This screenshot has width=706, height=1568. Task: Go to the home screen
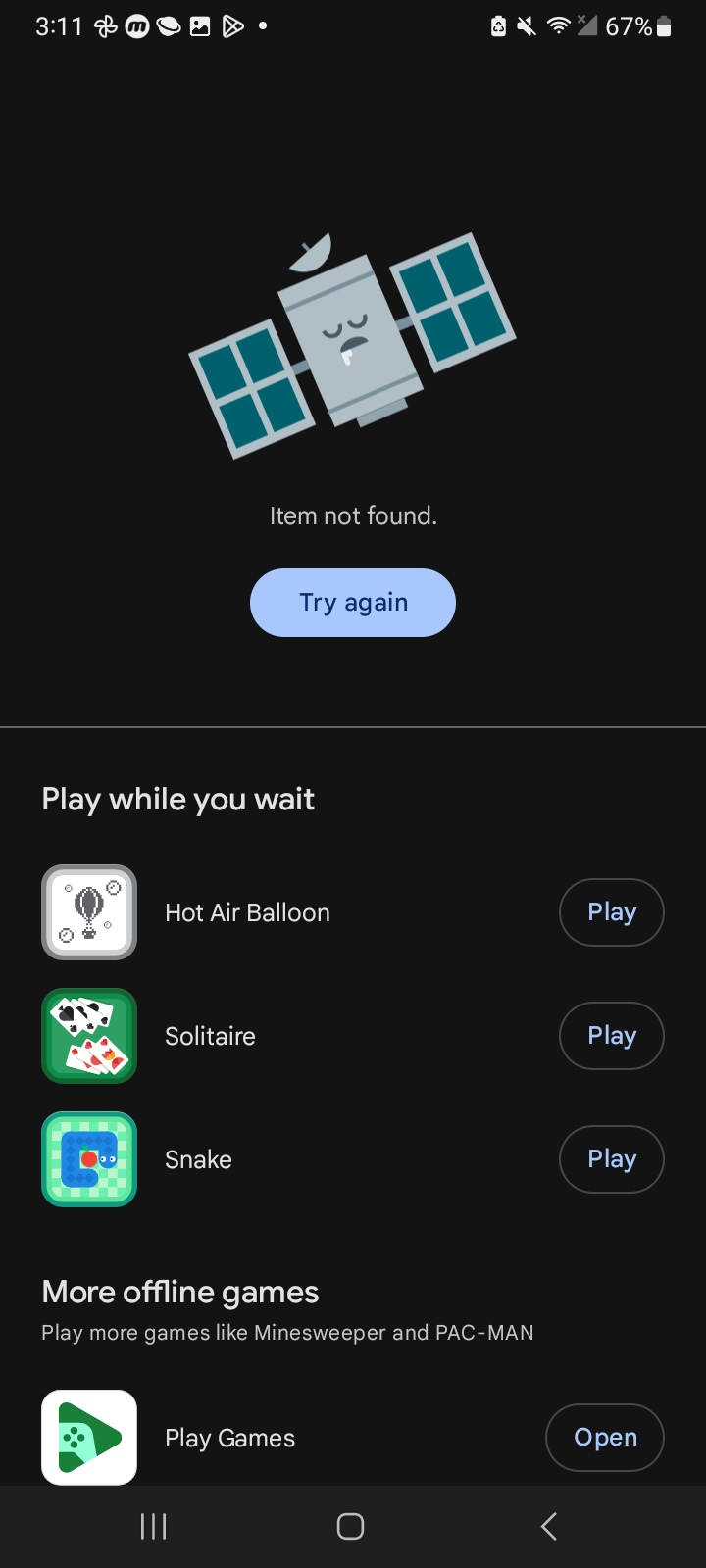click(x=350, y=1526)
